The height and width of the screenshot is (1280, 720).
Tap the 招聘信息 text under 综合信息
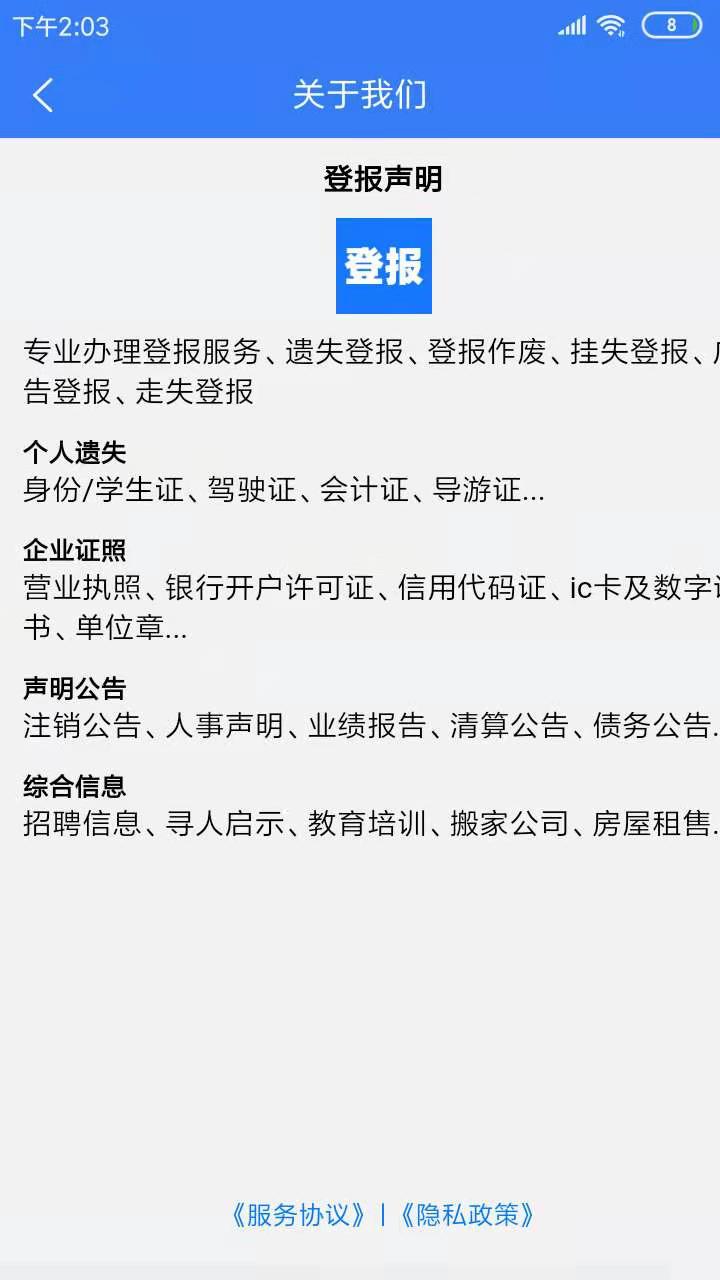click(80, 825)
